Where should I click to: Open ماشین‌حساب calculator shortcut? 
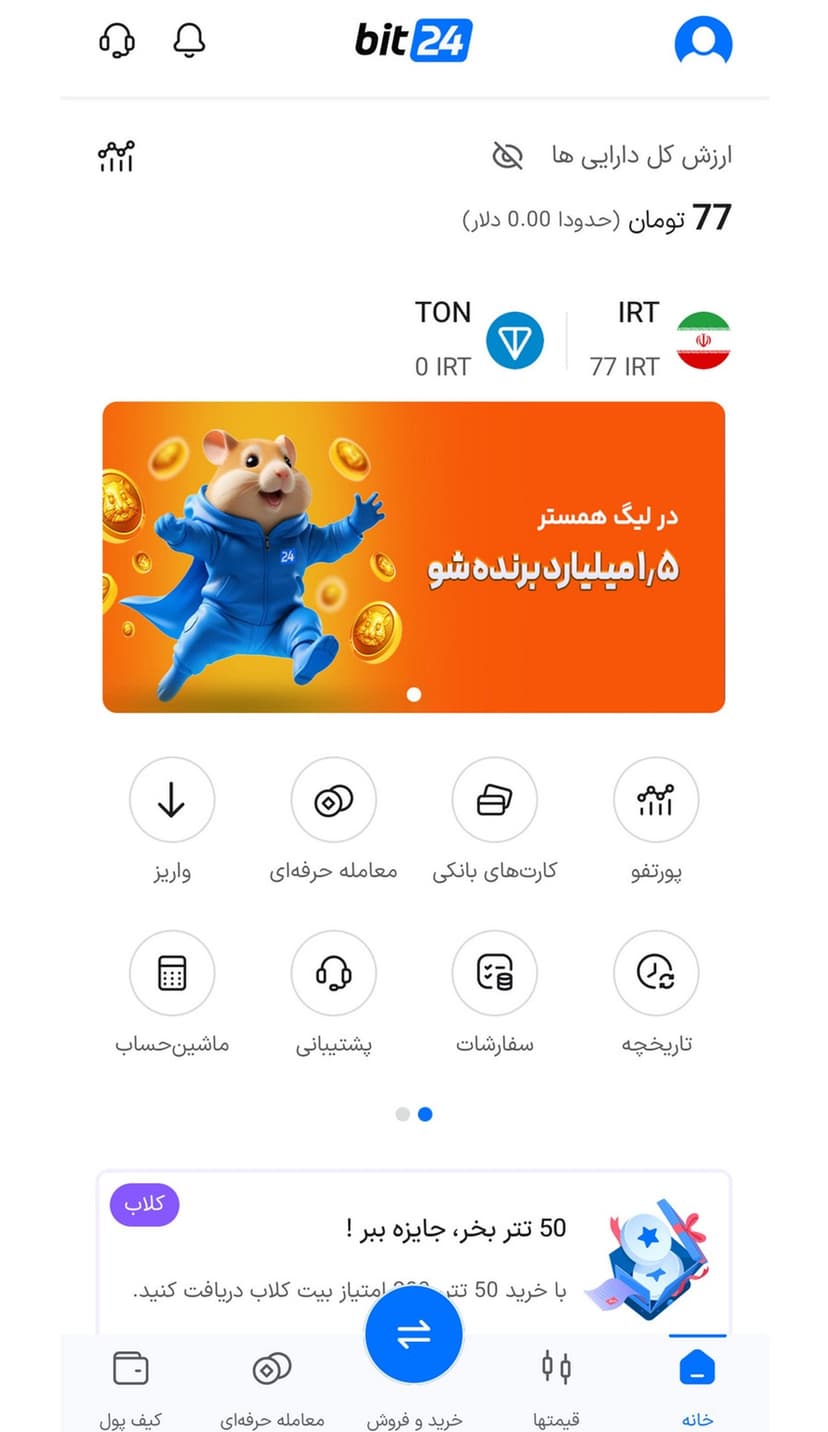pos(172,973)
